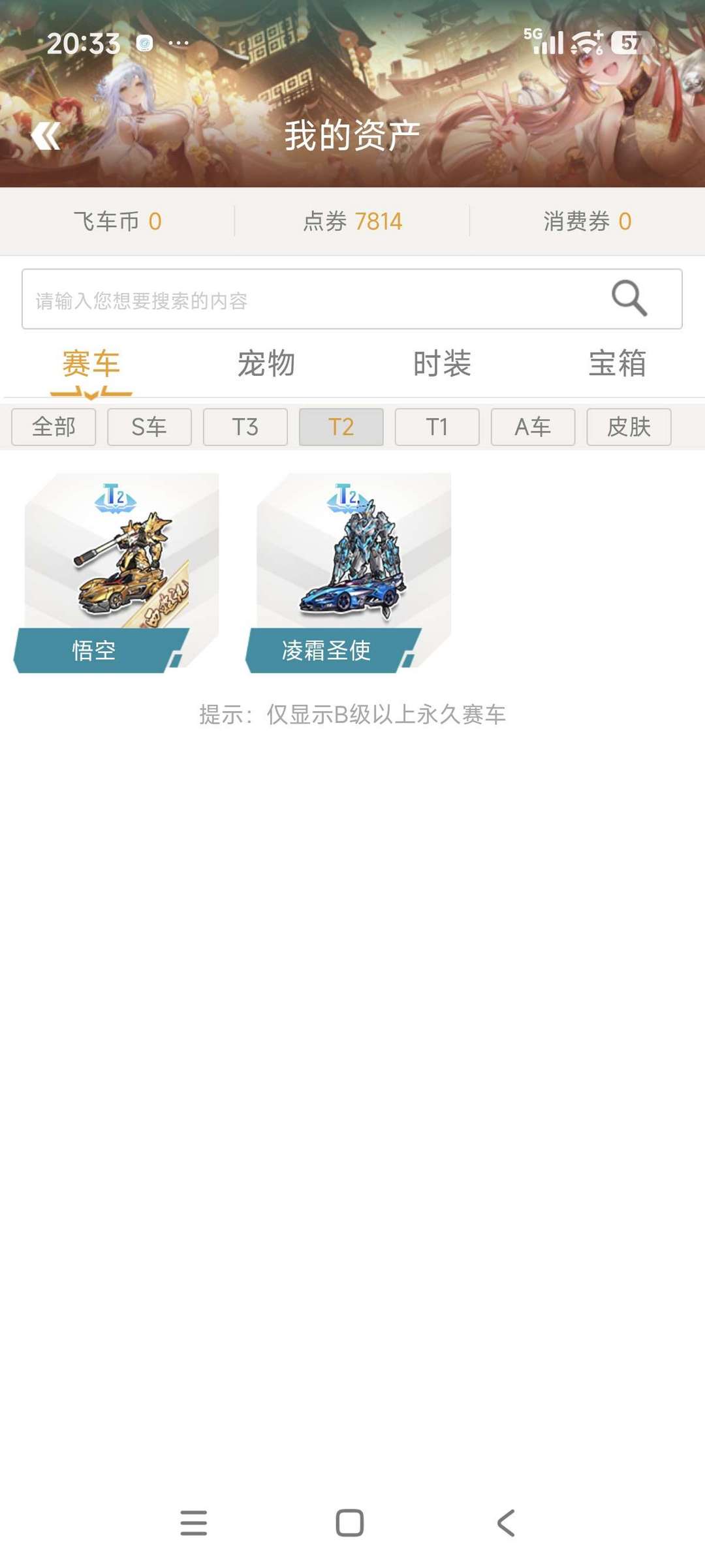Select the T1 filter option
705x1568 pixels.
click(437, 427)
